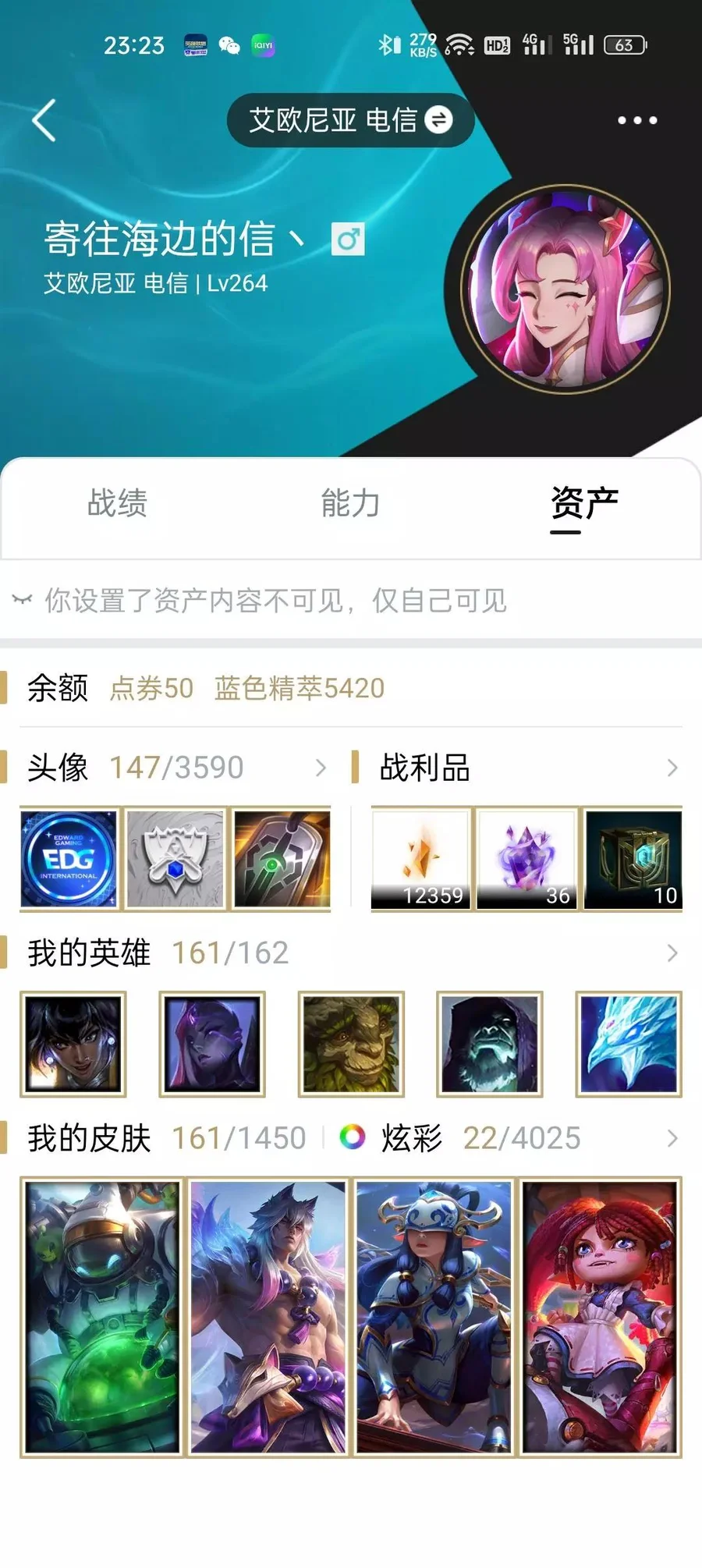Open the 战利品 section
702x1568 pixels.
coord(519,768)
